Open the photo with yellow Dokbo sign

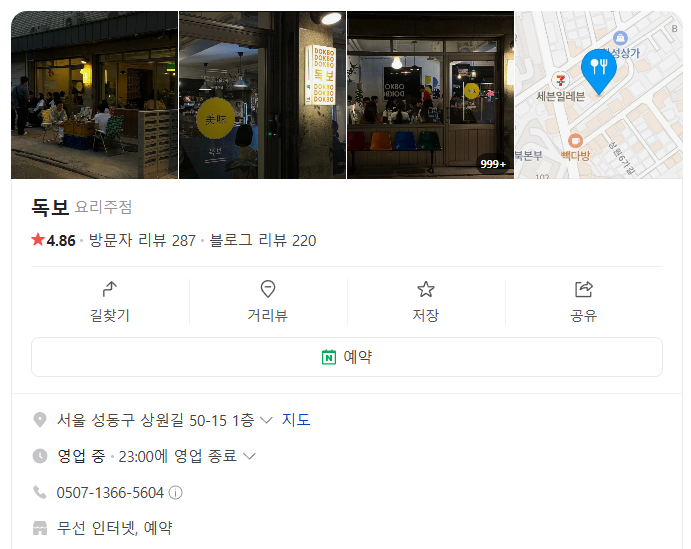pyautogui.click(x=262, y=95)
